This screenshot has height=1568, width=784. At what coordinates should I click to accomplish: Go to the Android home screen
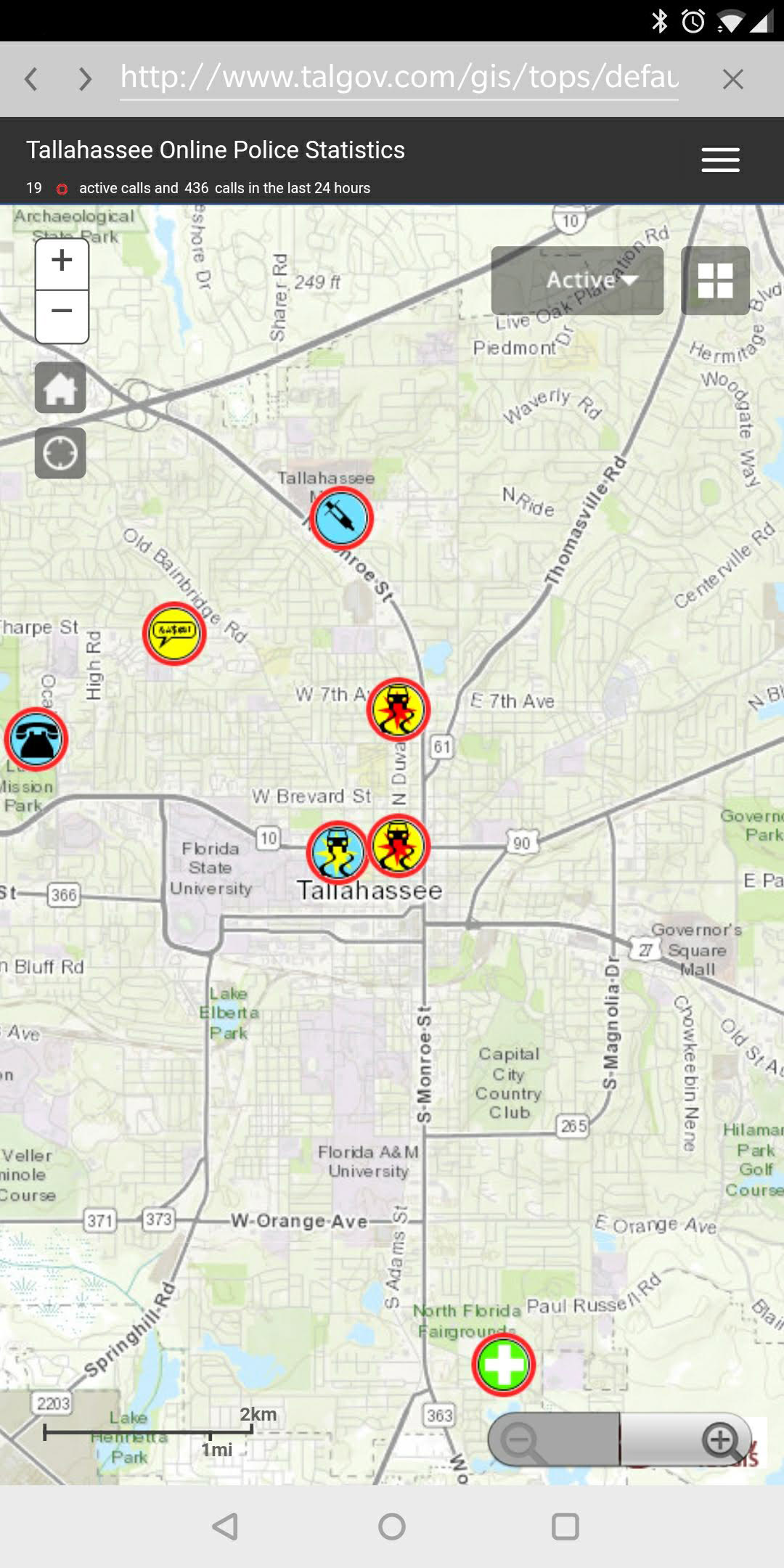392,1526
